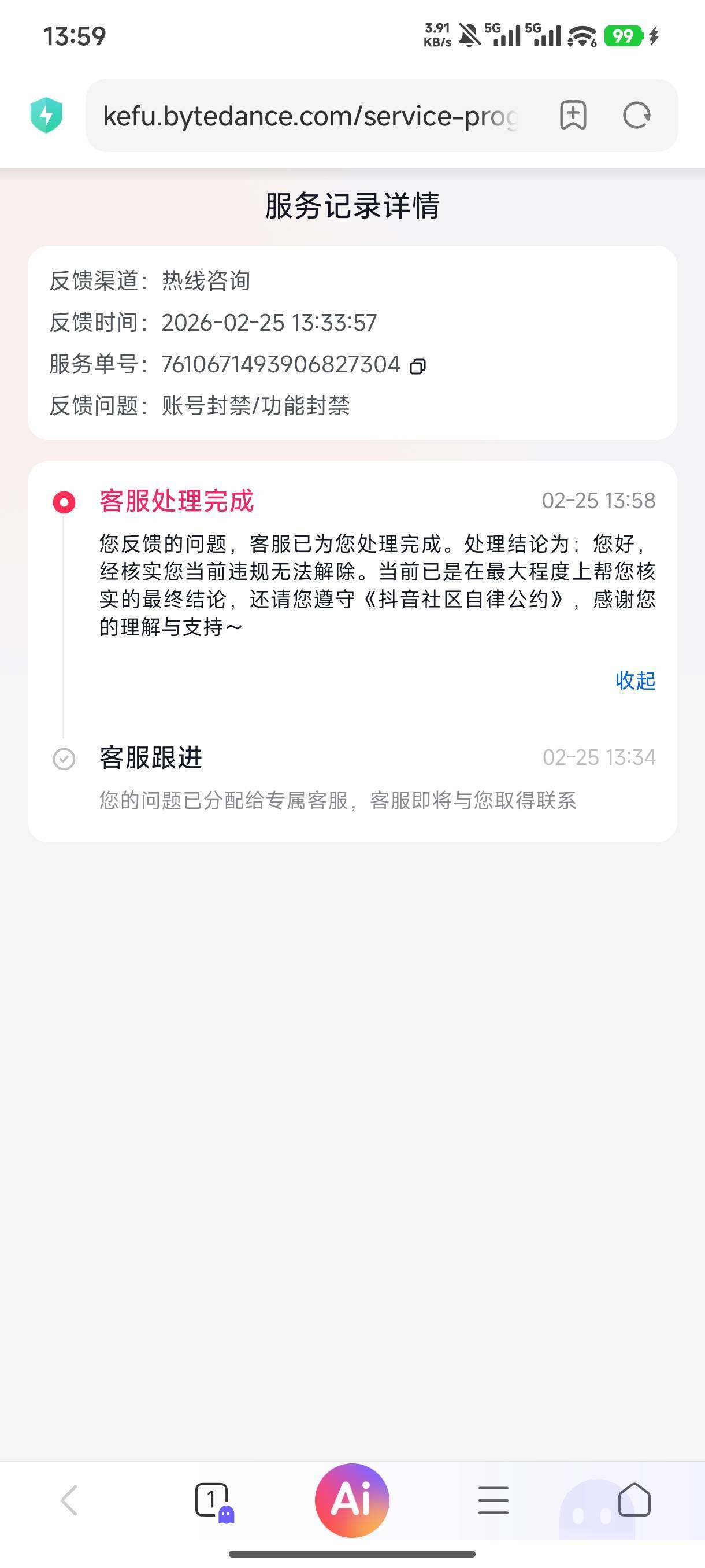The width and height of the screenshot is (705, 1568).
Task: Open the browser tabs switcher
Action: click(211, 1500)
